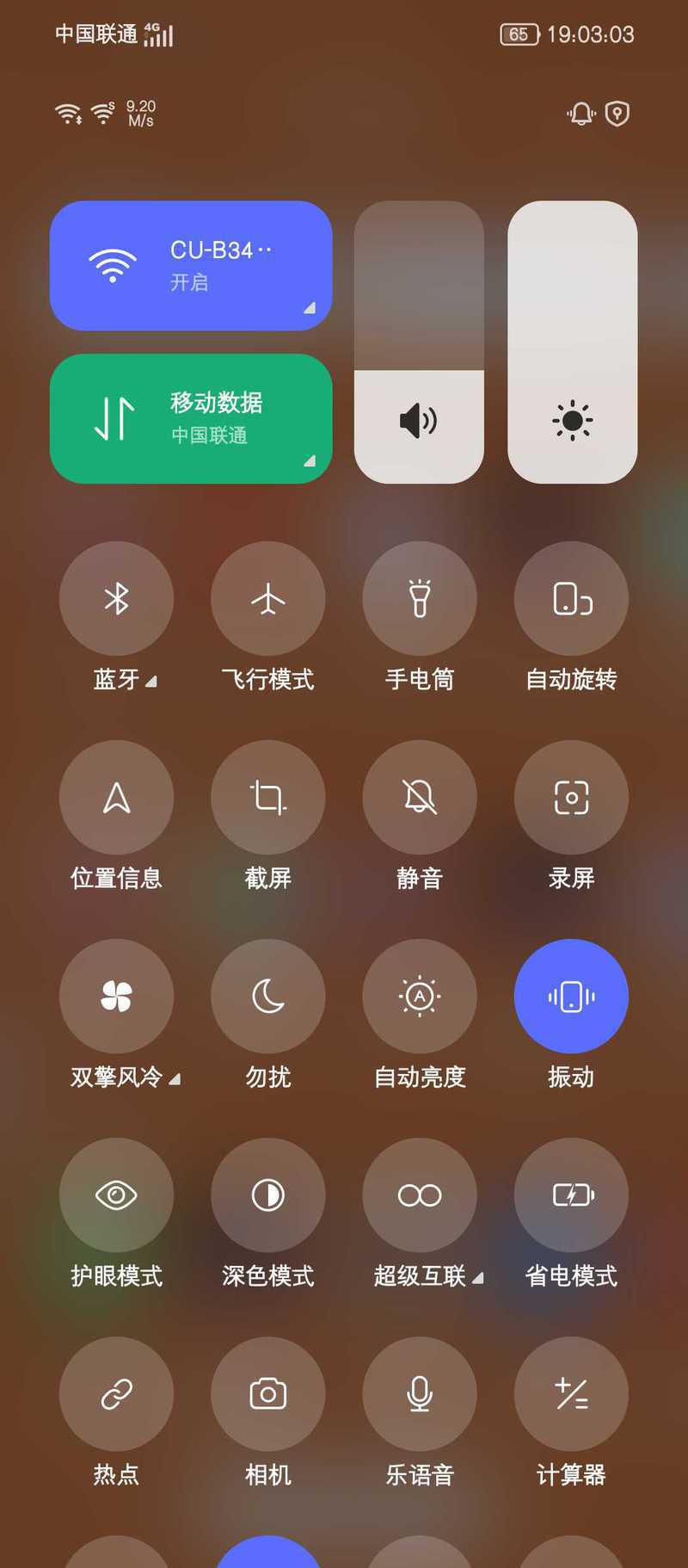Turn on 护眼模式 eye protection

(x=116, y=1195)
